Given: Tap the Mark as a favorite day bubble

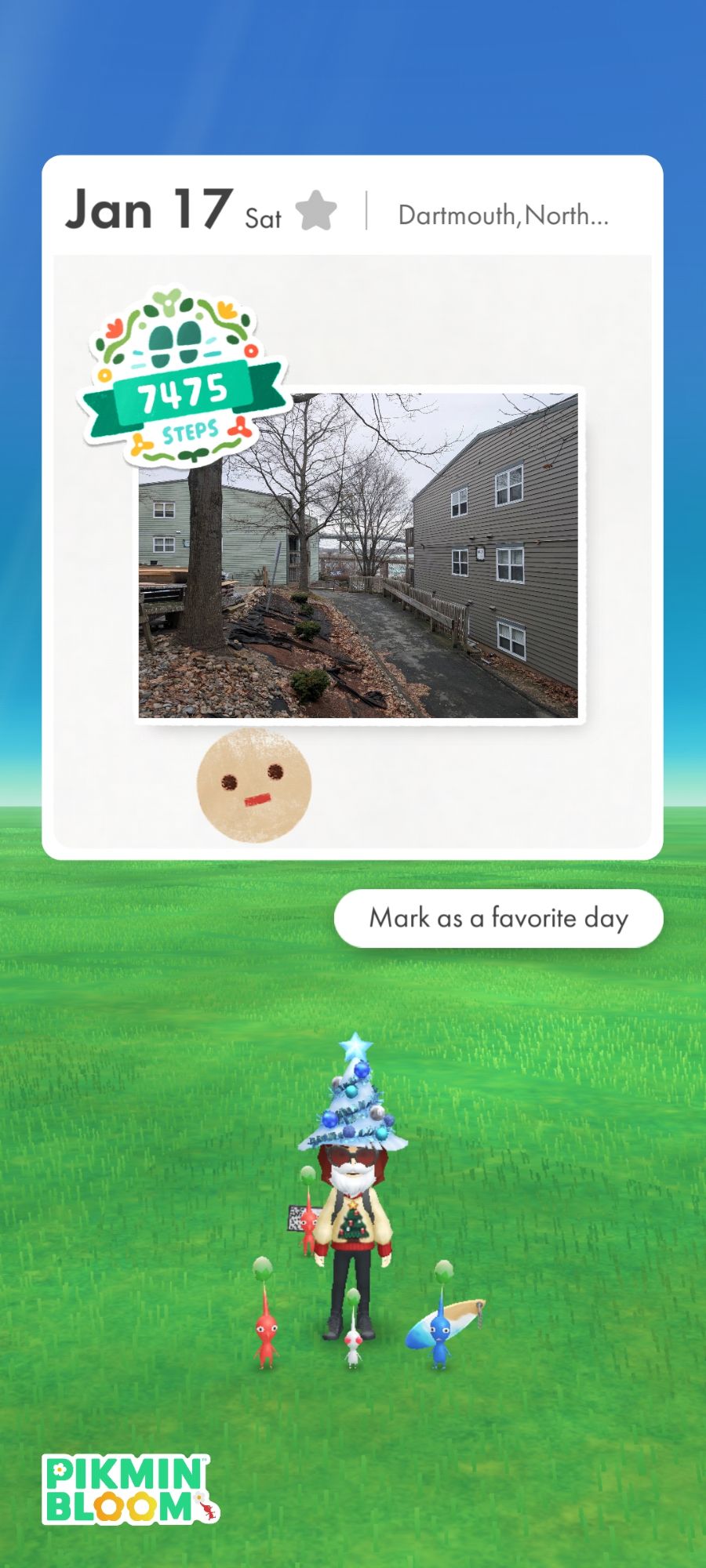Looking at the screenshot, I should (x=499, y=918).
